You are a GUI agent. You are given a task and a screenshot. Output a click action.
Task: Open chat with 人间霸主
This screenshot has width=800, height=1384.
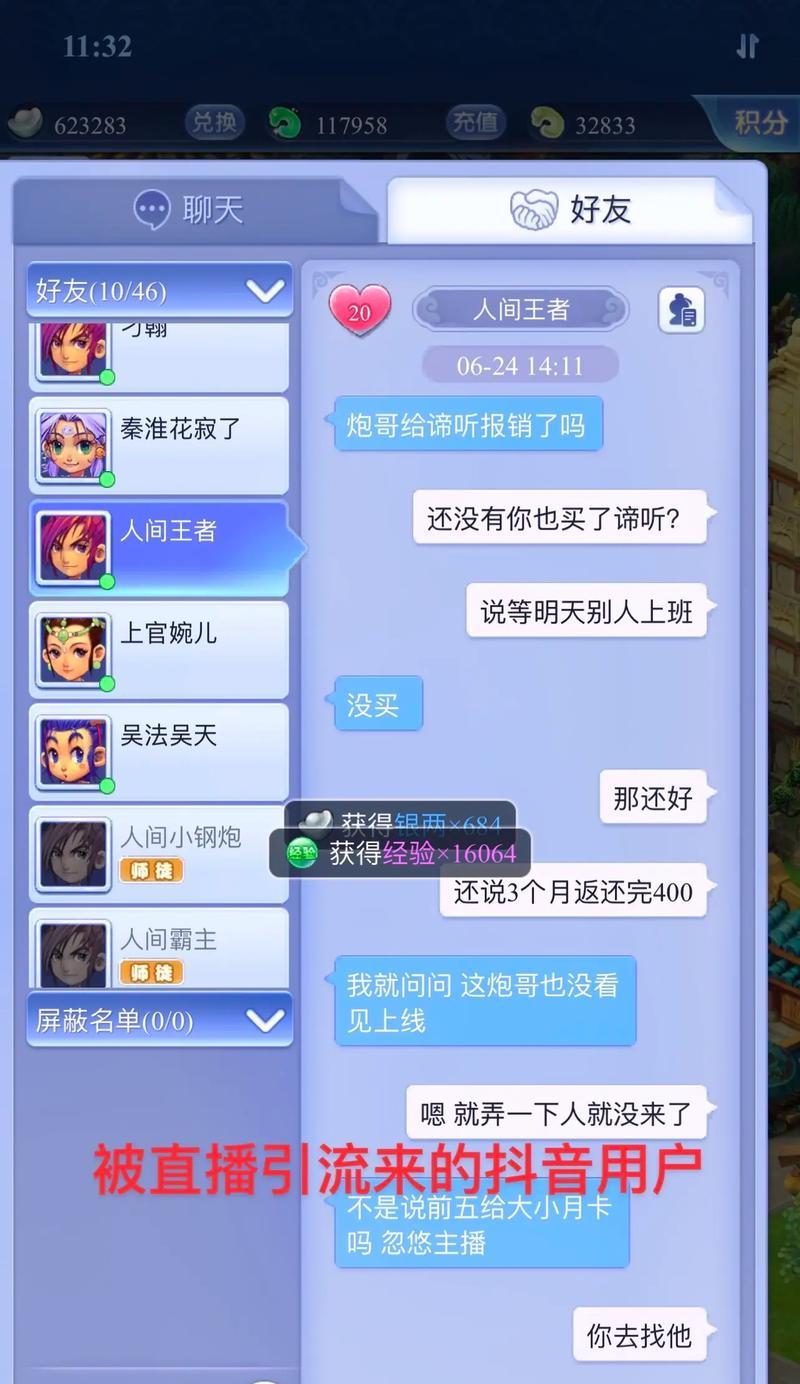160,950
